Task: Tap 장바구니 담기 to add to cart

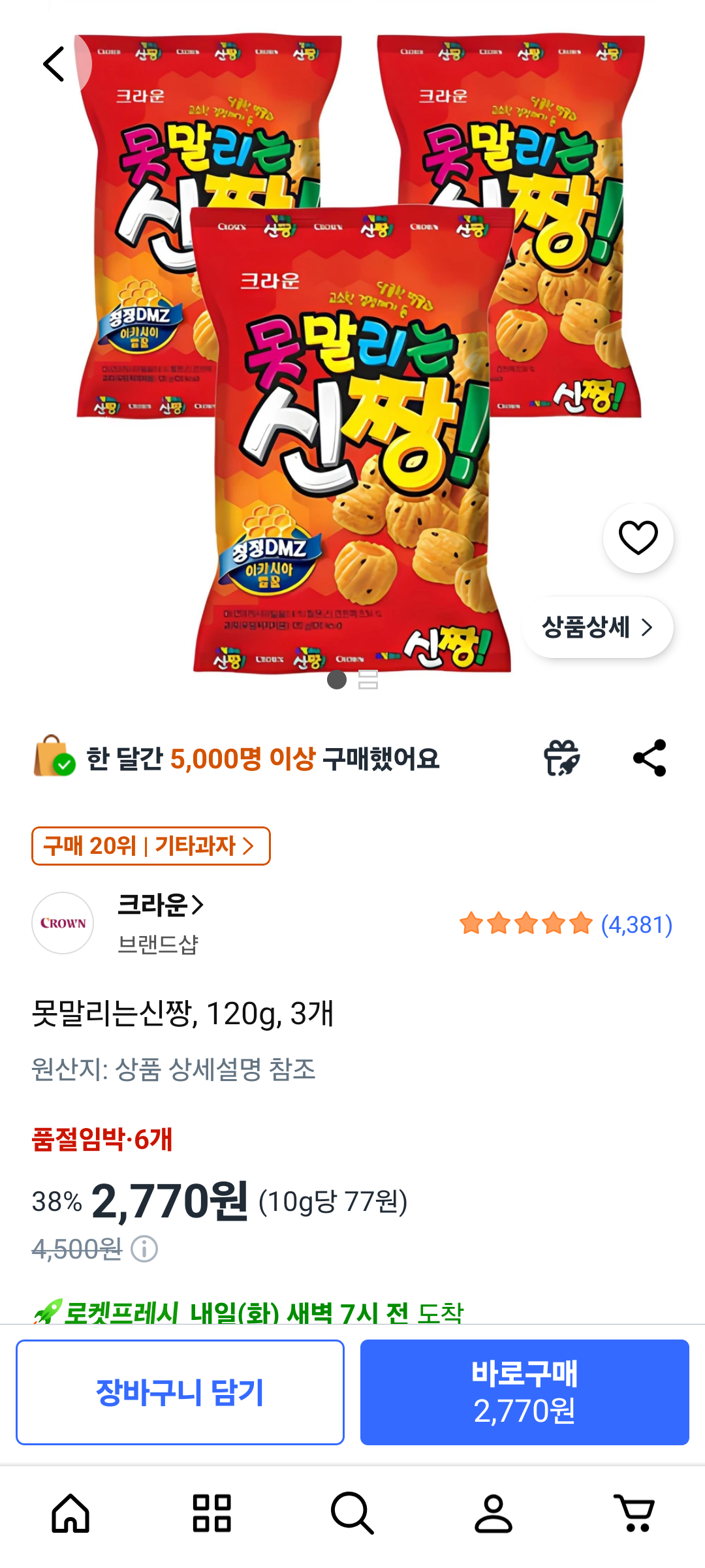Action: coord(180,1392)
